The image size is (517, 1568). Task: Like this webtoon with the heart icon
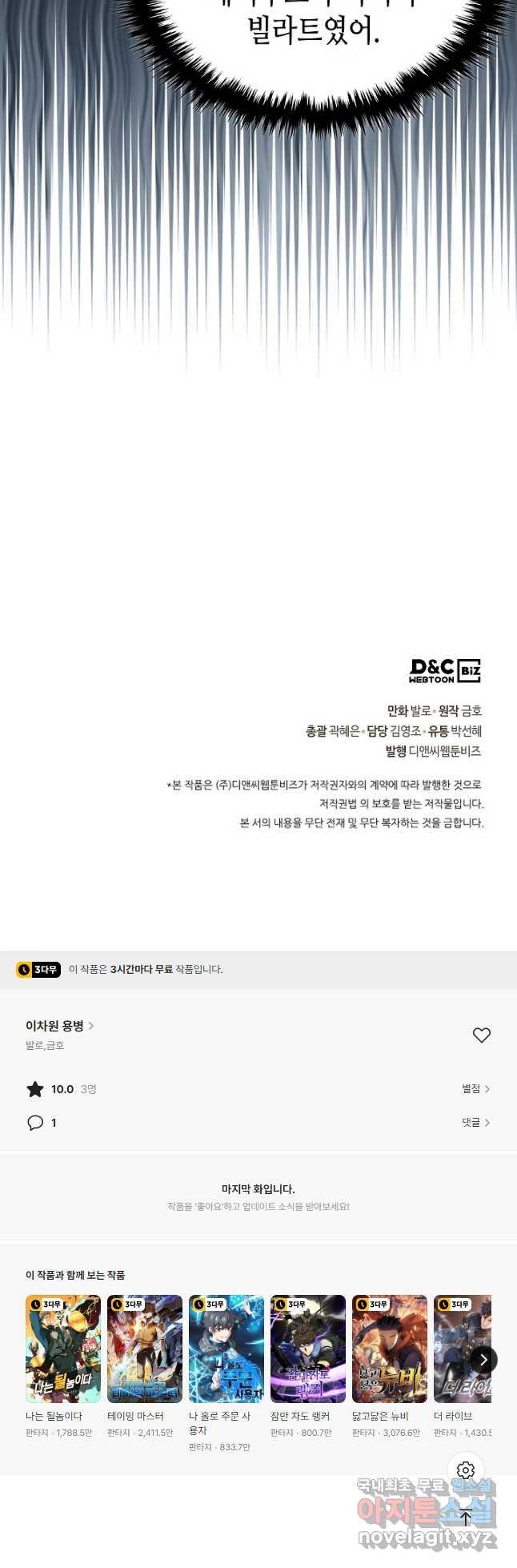481,1035
